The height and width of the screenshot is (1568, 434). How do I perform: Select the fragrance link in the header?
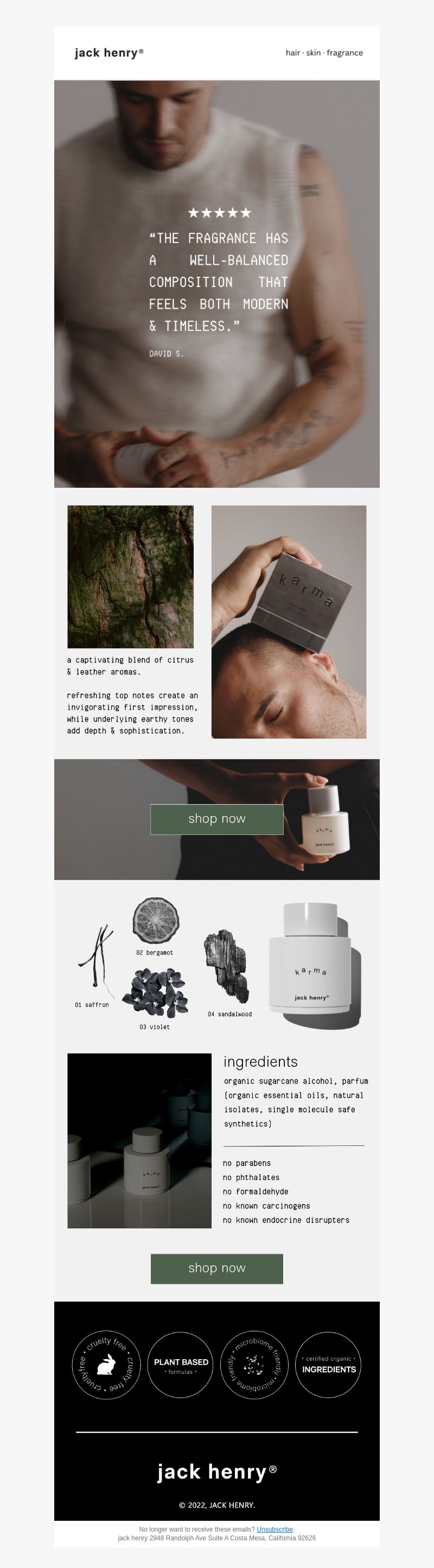pyautogui.click(x=344, y=53)
